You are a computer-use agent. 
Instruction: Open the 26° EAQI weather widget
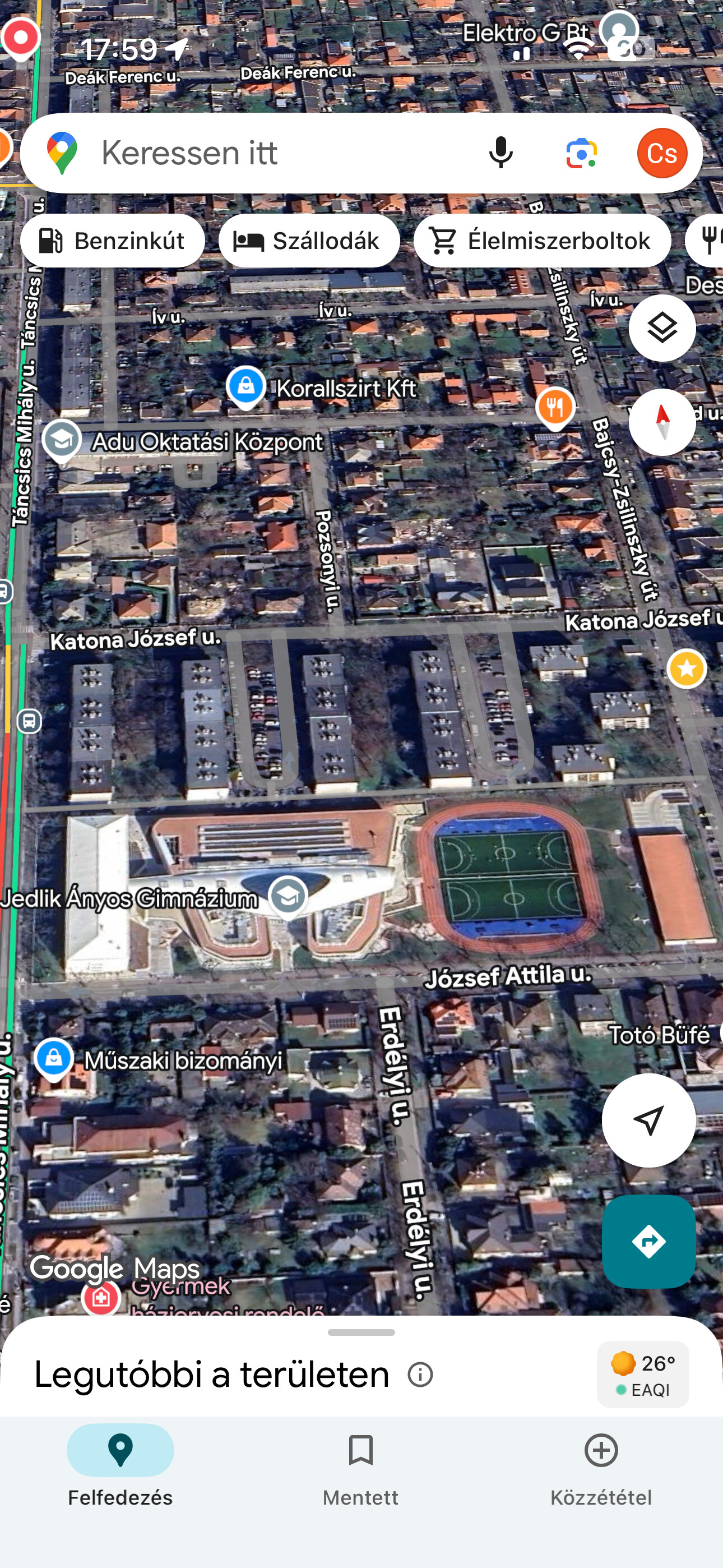(x=643, y=1375)
